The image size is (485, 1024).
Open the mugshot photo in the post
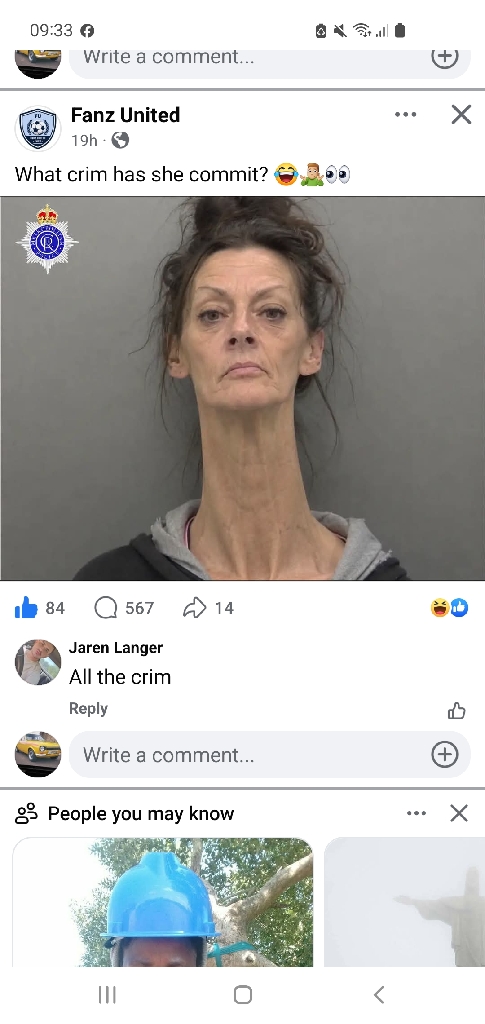242,388
